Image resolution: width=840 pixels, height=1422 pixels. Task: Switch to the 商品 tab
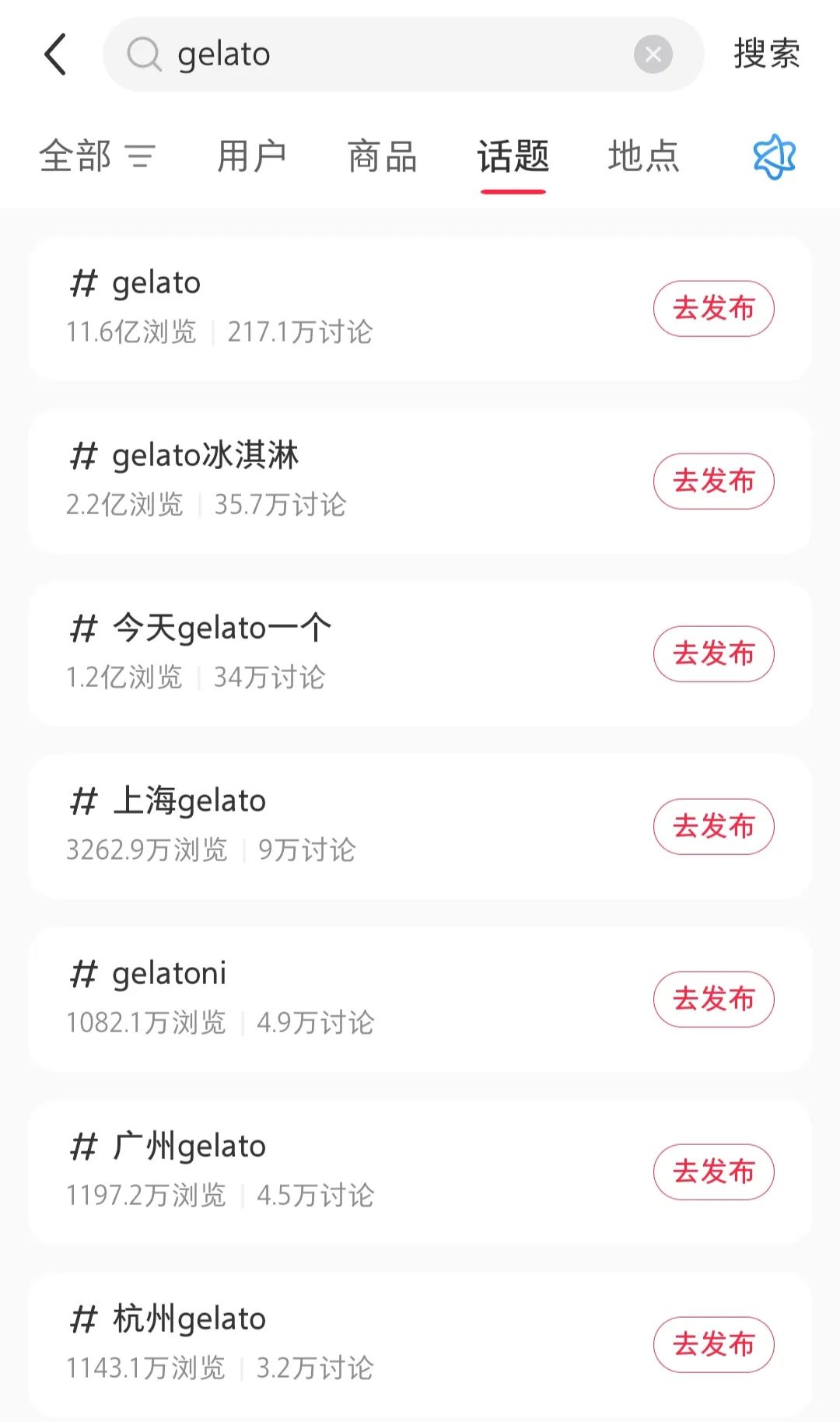pos(383,156)
